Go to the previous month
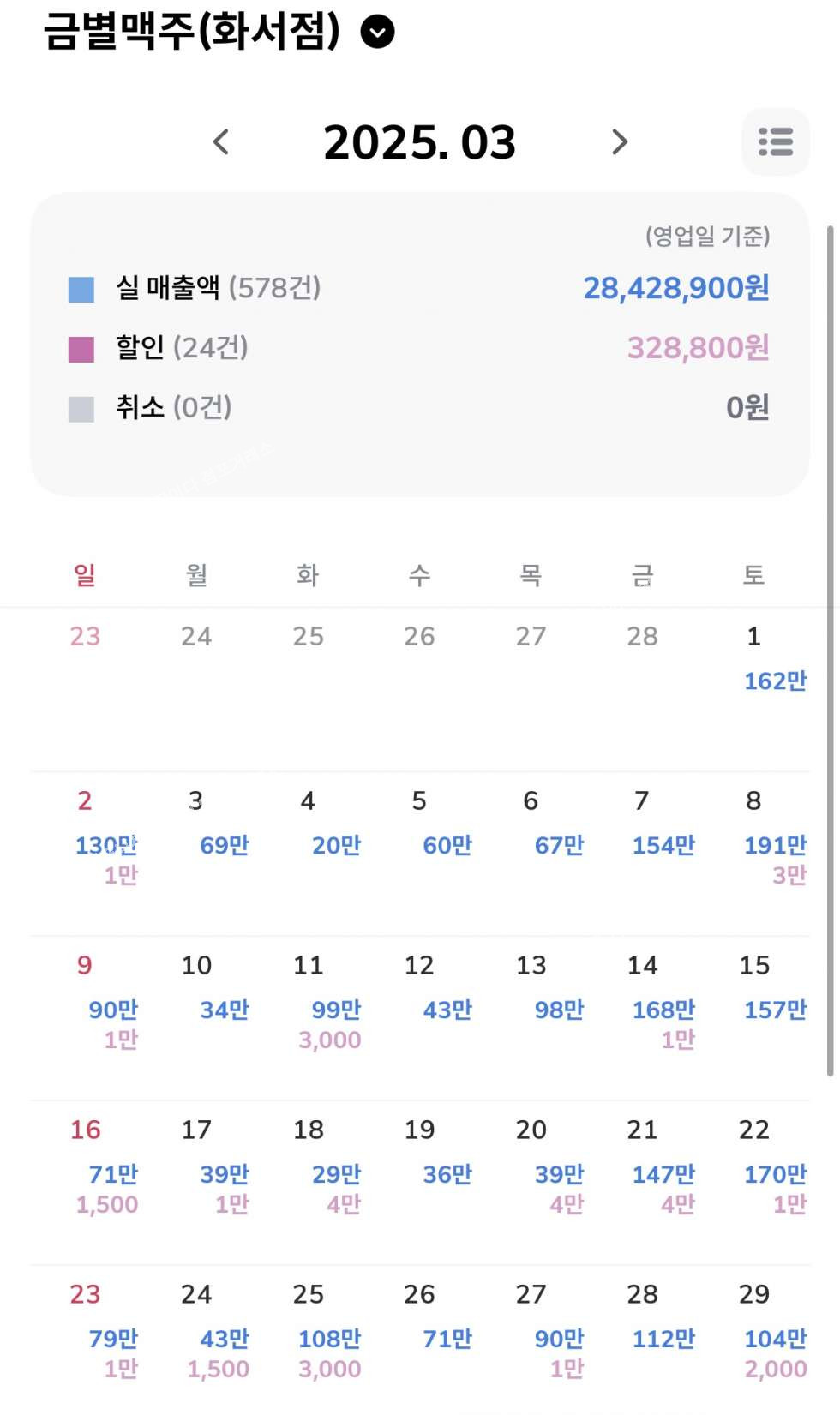 [x=221, y=141]
